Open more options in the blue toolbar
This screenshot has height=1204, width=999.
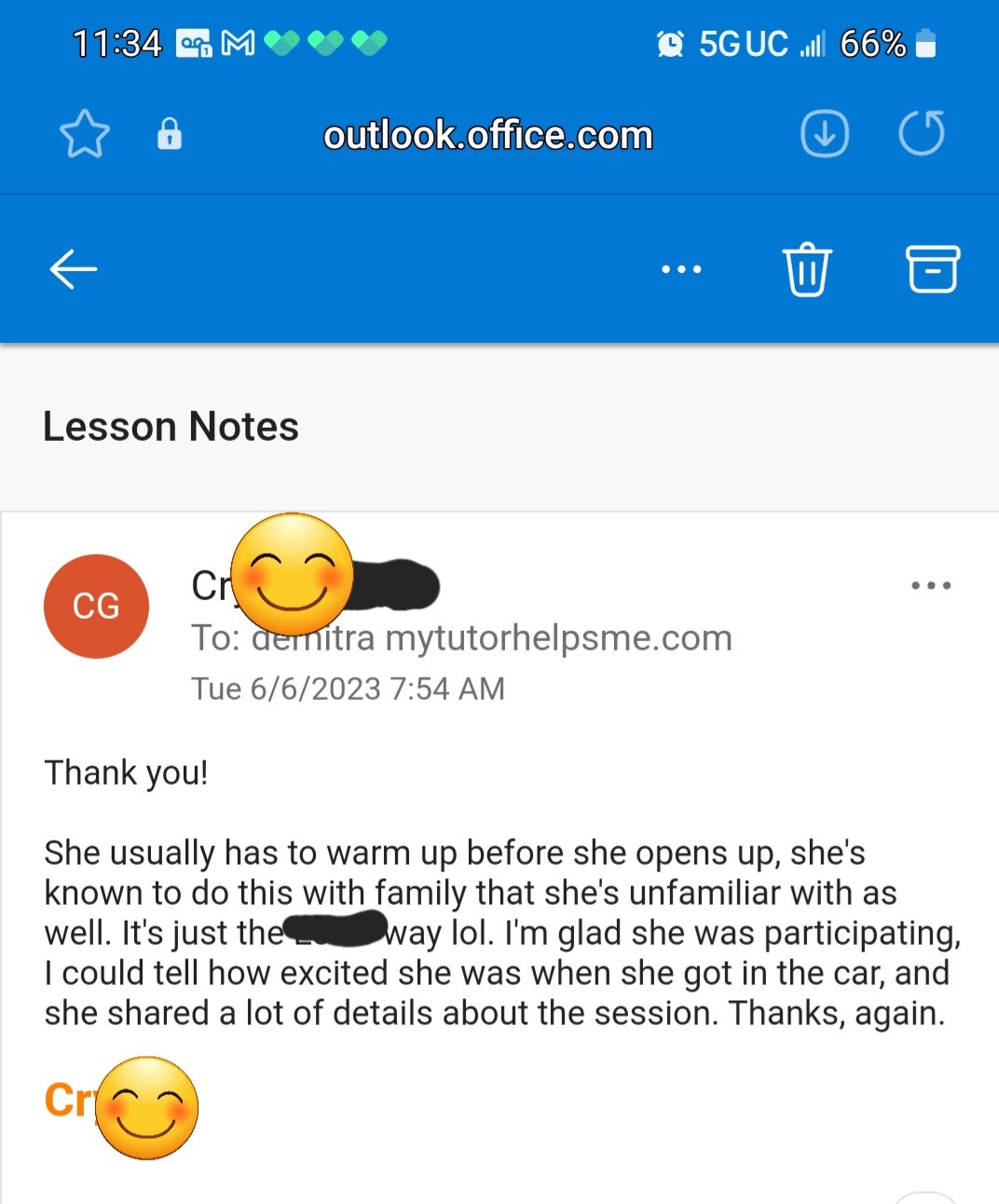(681, 269)
